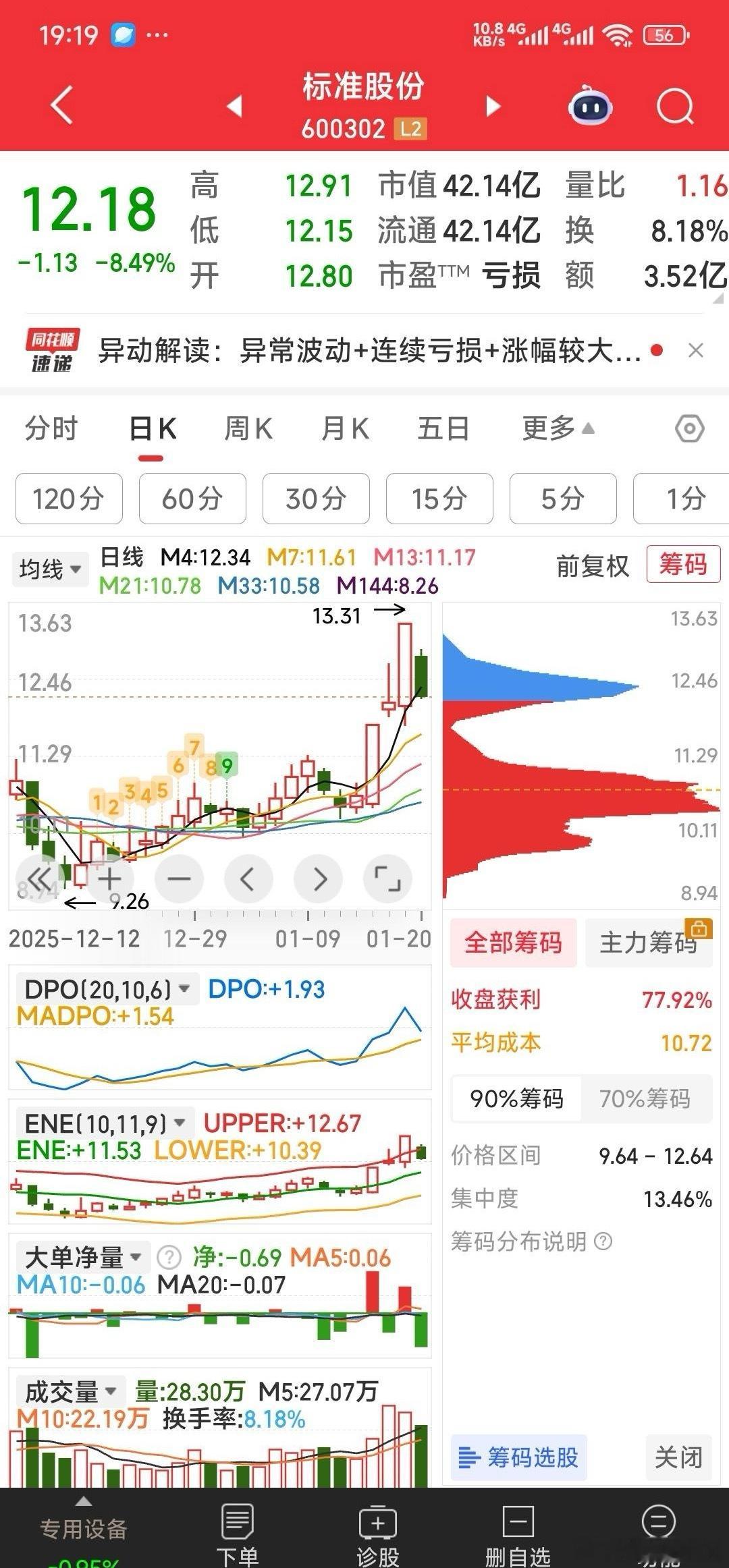Switch to the 分时 chart tab
729x1568 pixels.
[51, 429]
